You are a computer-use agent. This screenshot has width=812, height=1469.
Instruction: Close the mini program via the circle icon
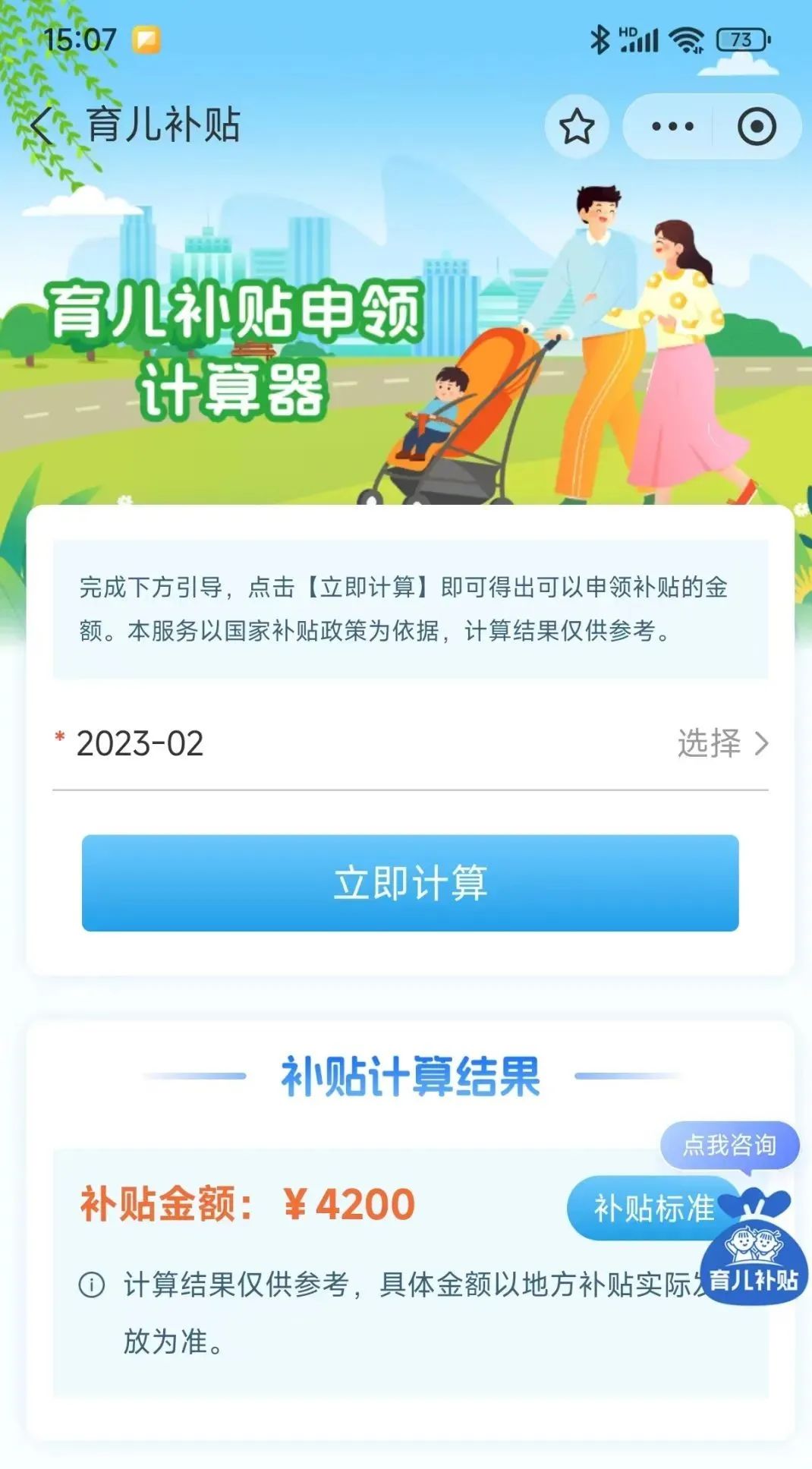(x=757, y=126)
